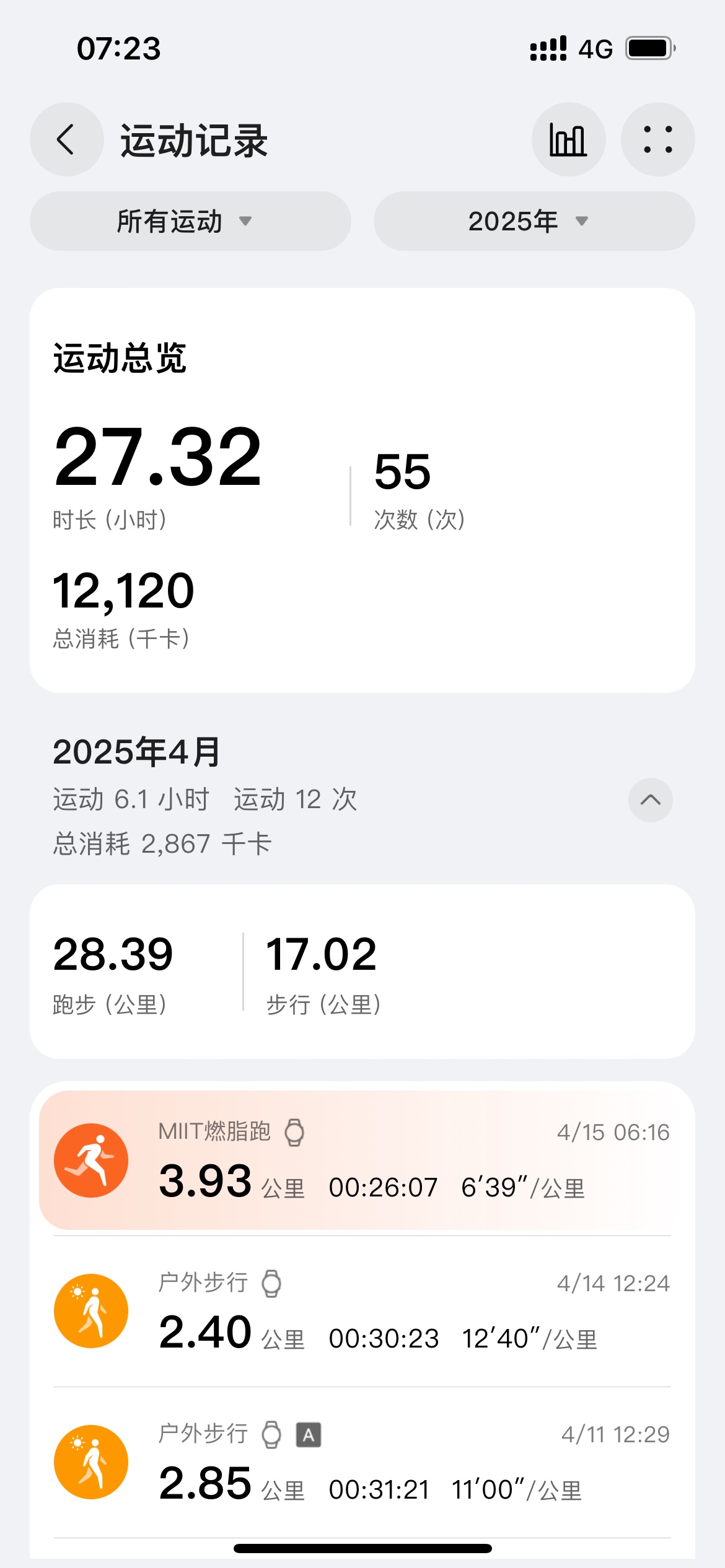Open the 户外步行 record from 4/11 12:29
This screenshot has height=1568, width=725.
[362, 1463]
